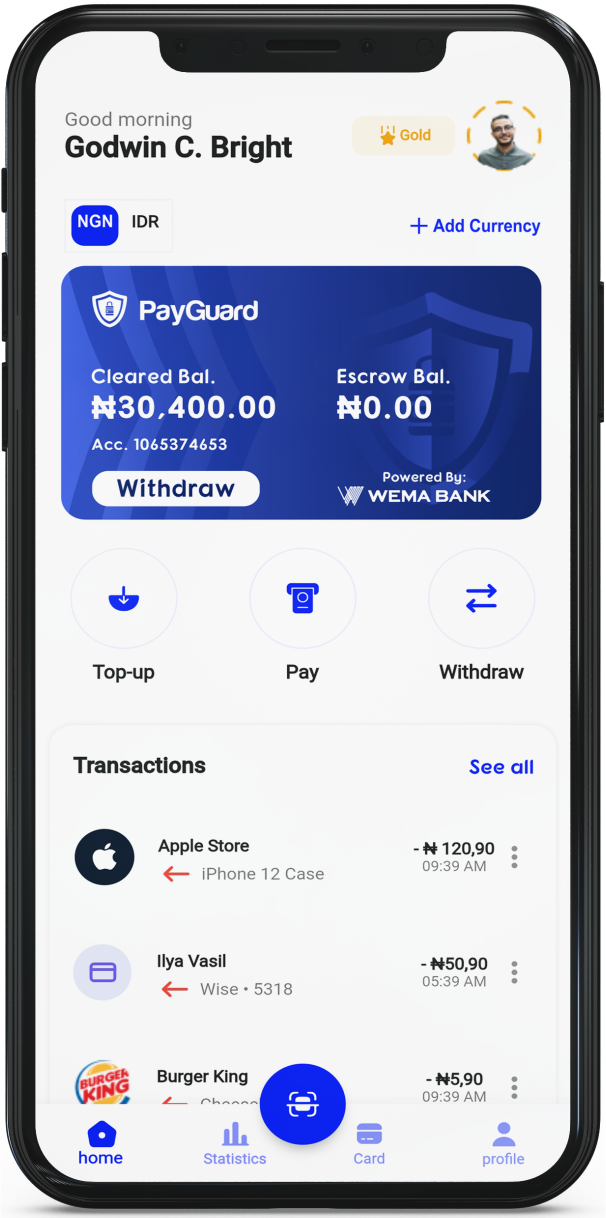Tap the scan floating button
This screenshot has width=606, height=1218.
click(x=302, y=1104)
